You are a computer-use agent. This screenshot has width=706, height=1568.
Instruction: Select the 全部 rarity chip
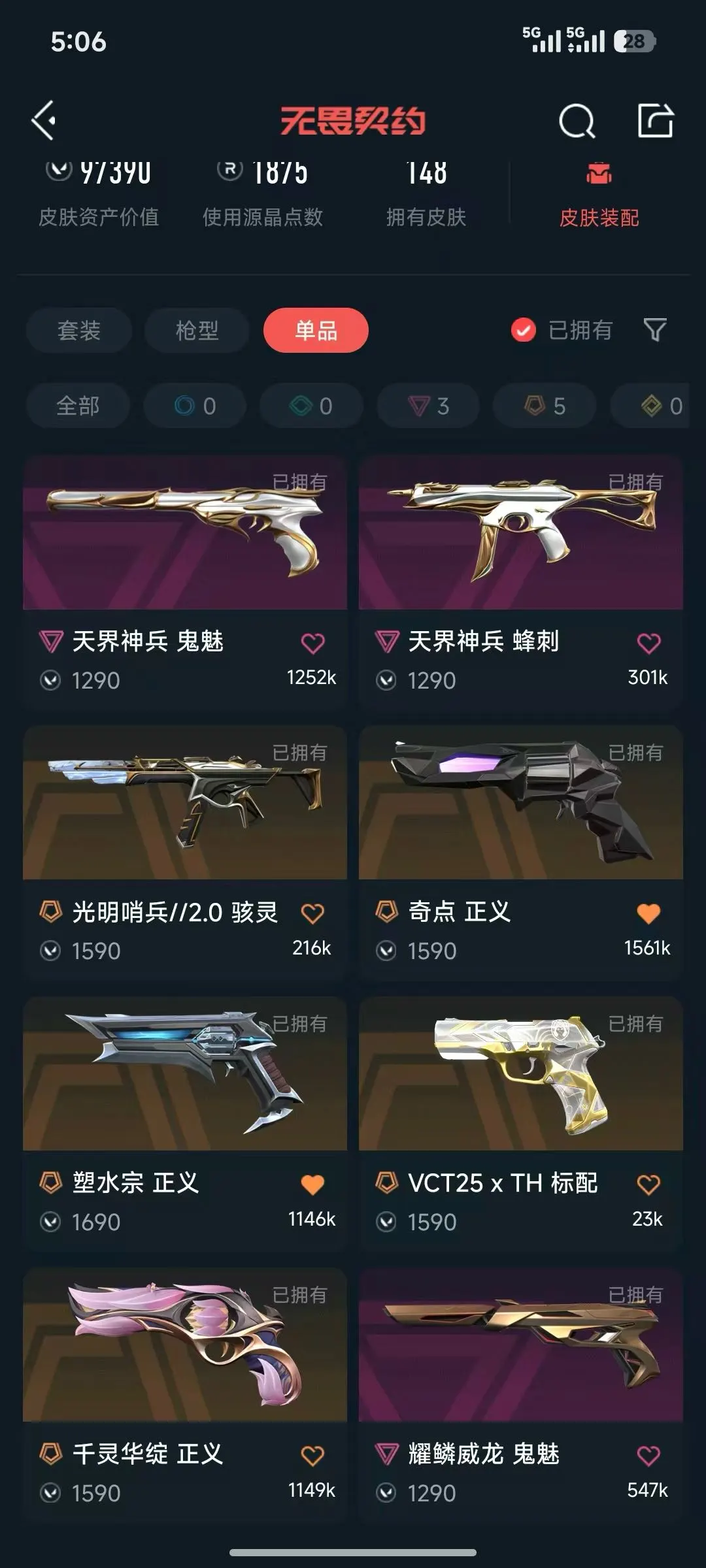click(78, 406)
